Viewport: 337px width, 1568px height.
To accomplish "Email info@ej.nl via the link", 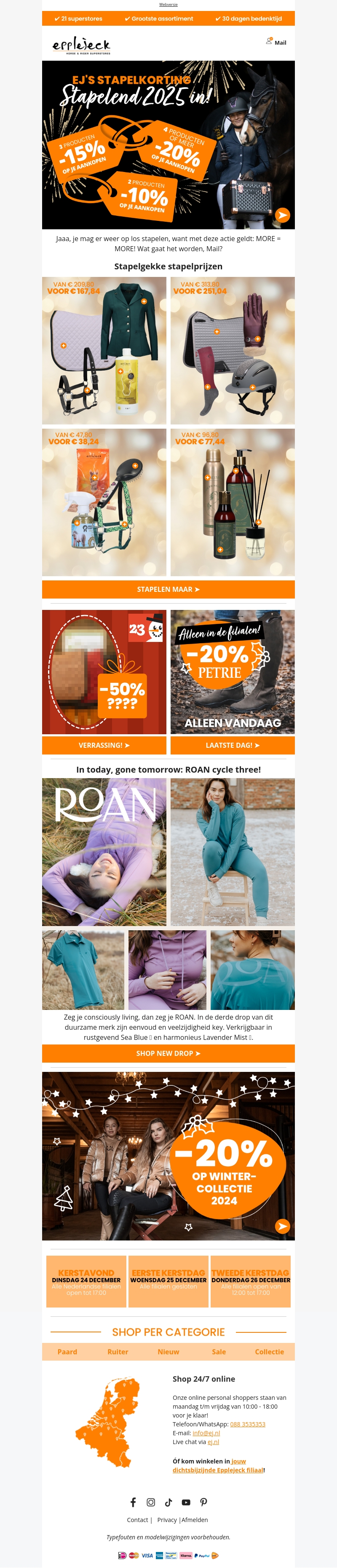I will 206,1433.
